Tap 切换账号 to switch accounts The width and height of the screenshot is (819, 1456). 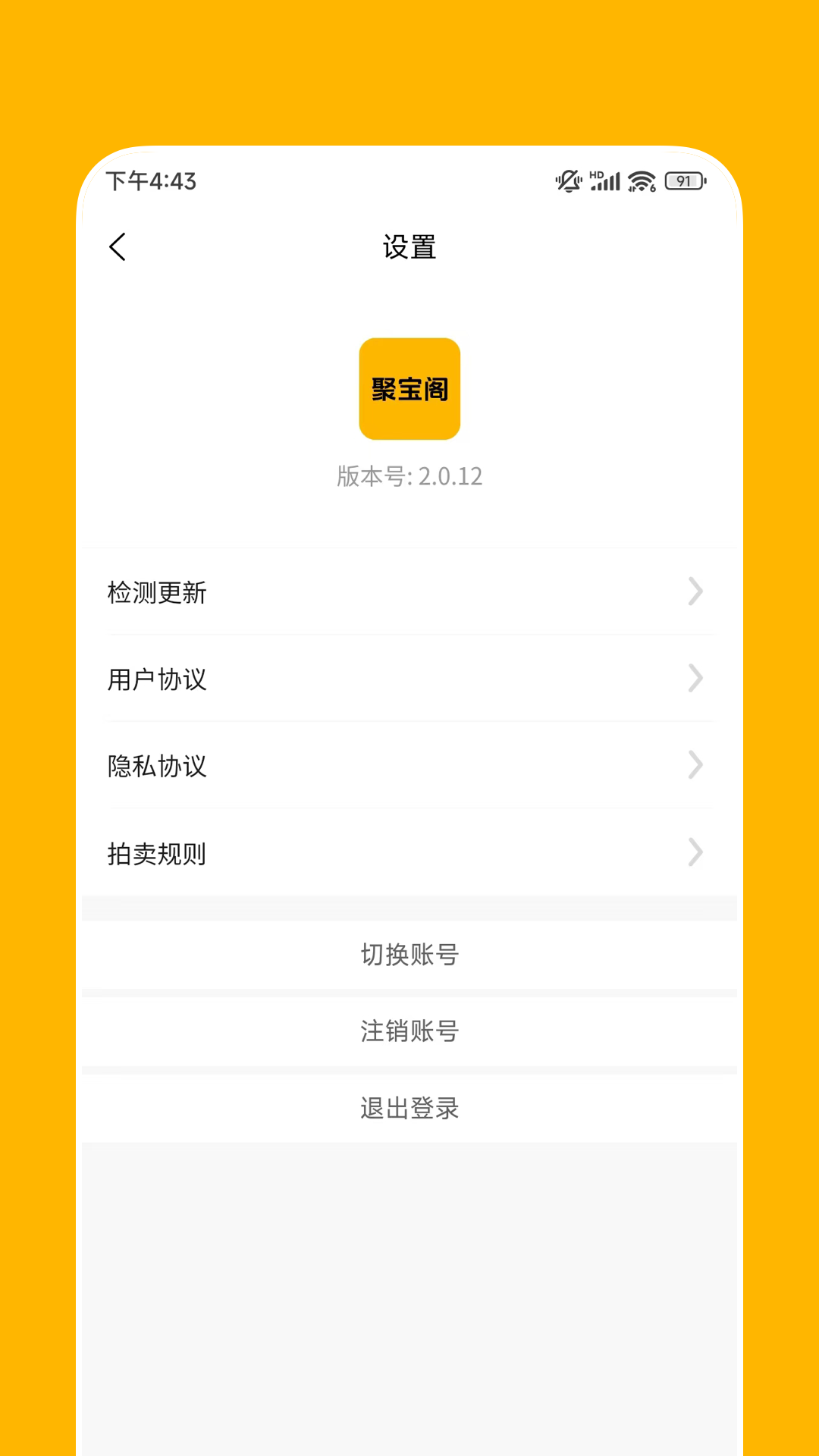[409, 955]
